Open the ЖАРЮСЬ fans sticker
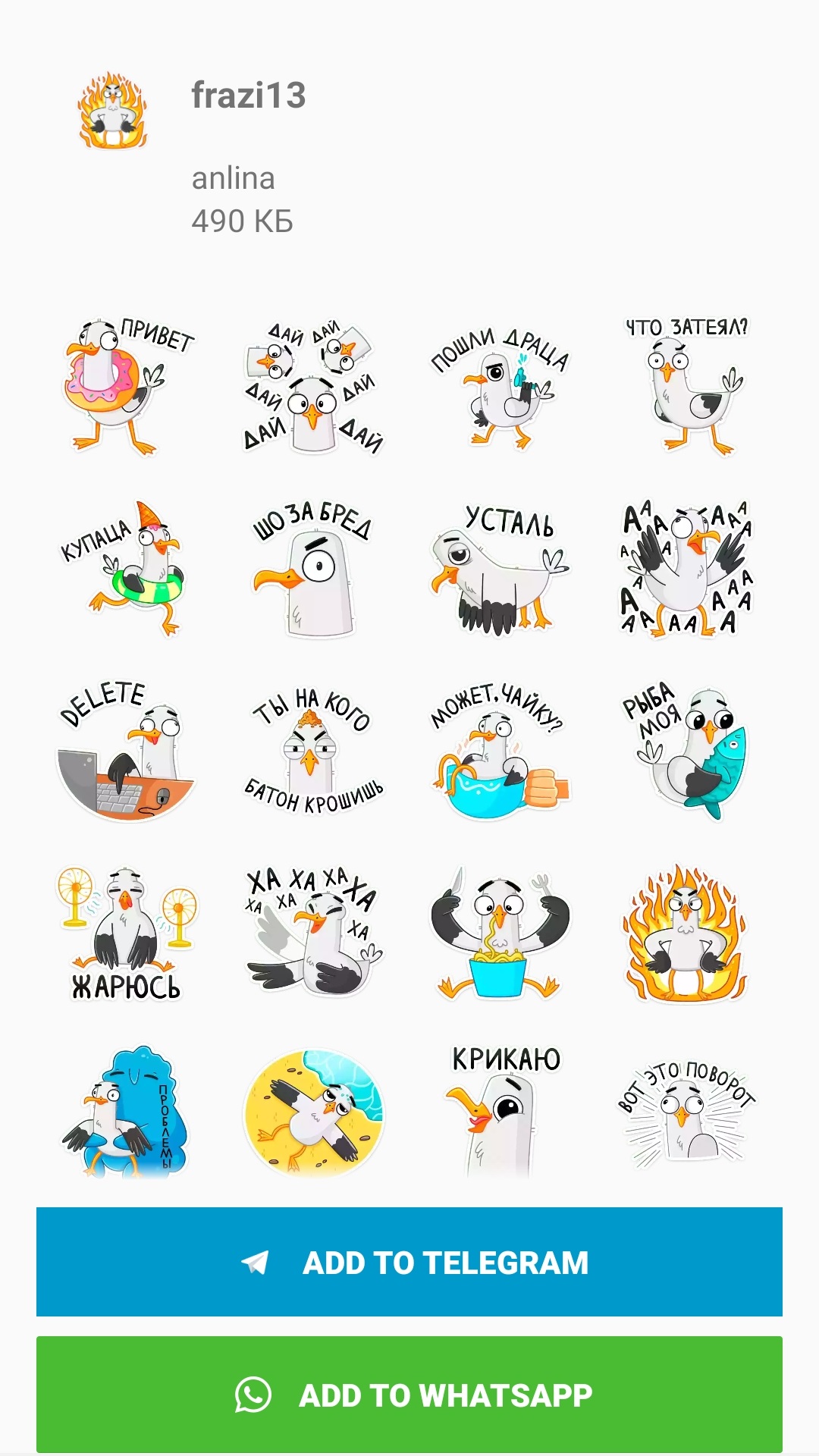Image resolution: width=819 pixels, height=1456 pixels. pyautogui.click(x=125, y=933)
